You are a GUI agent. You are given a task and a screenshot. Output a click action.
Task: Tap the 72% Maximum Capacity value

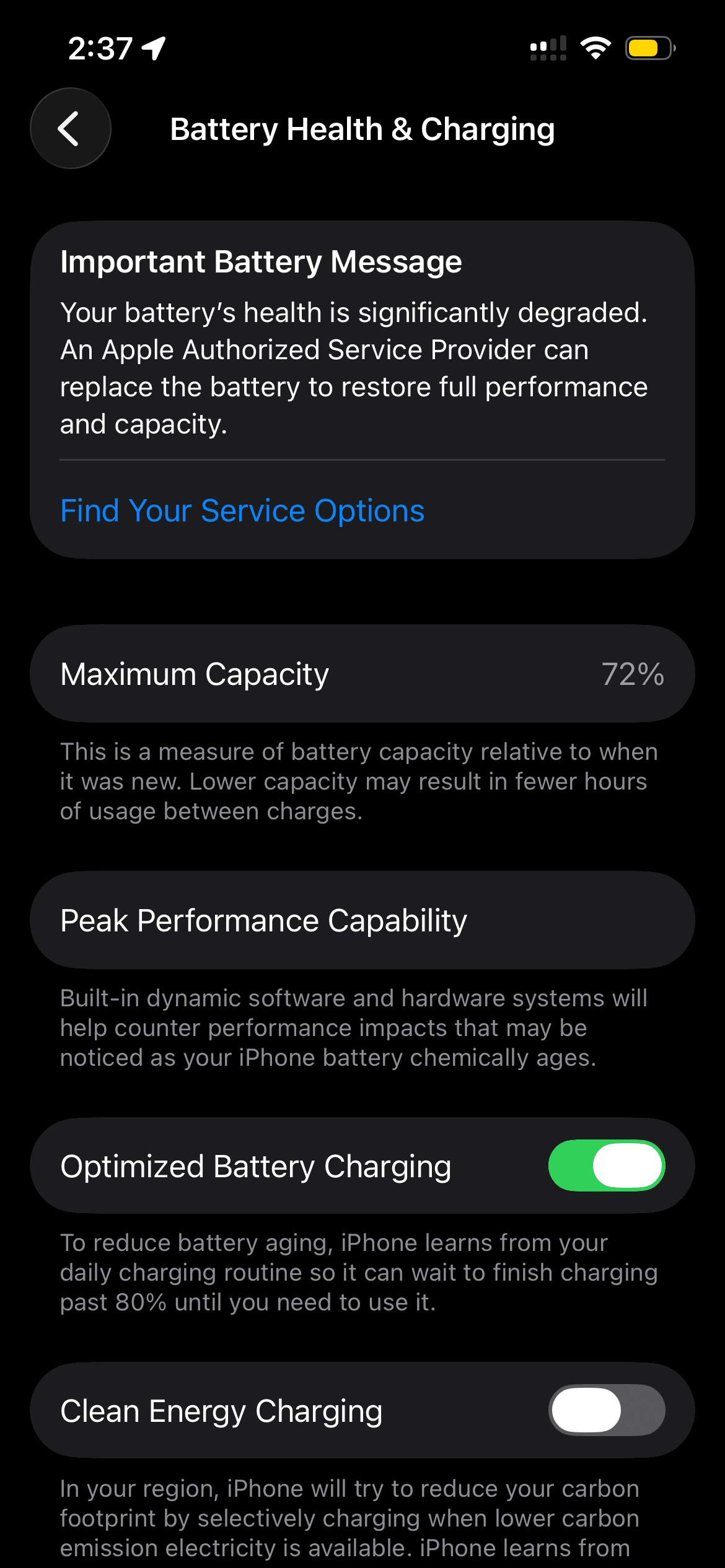(634, 674)
